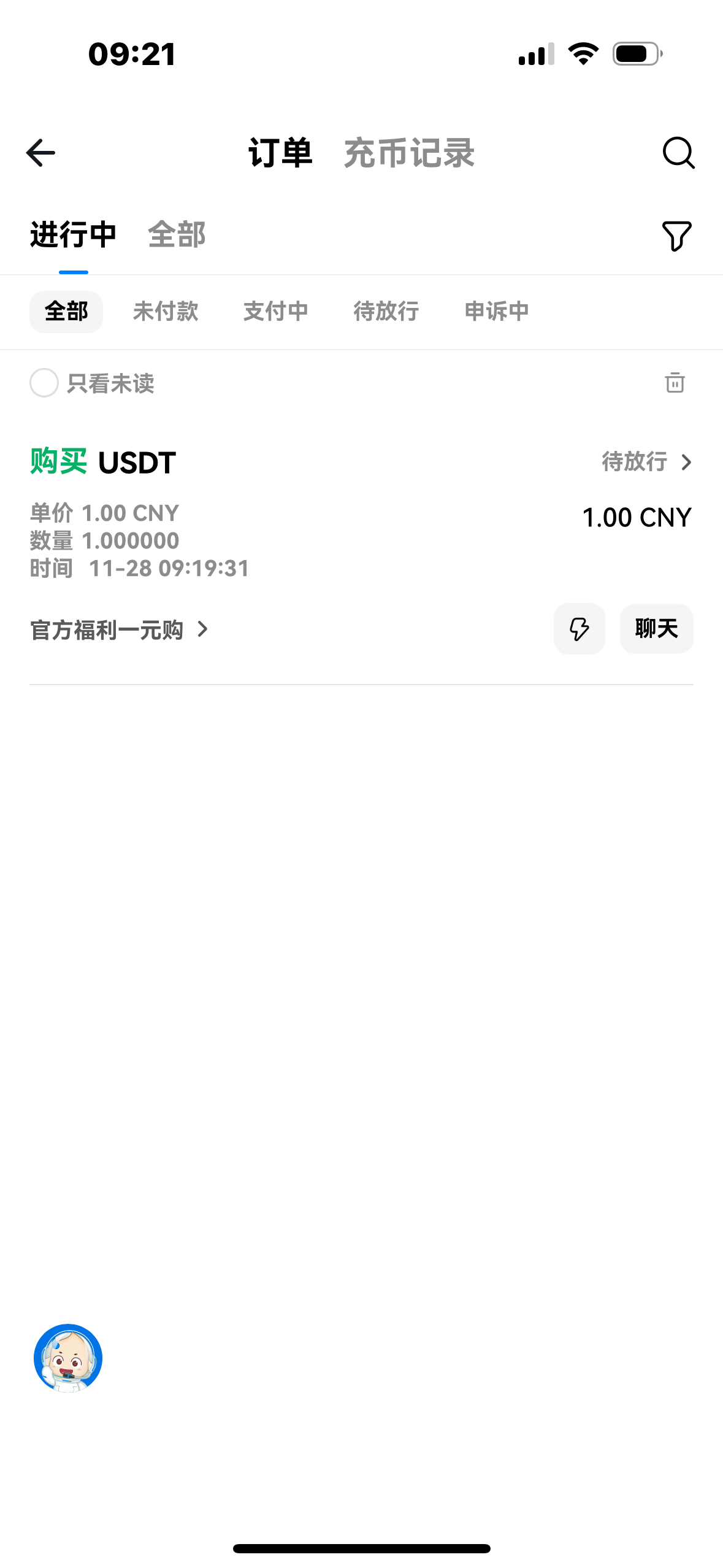The width and height of the screenshot is (723, 1568).
Task: Filter orders by 支付中
Action: 276,312
